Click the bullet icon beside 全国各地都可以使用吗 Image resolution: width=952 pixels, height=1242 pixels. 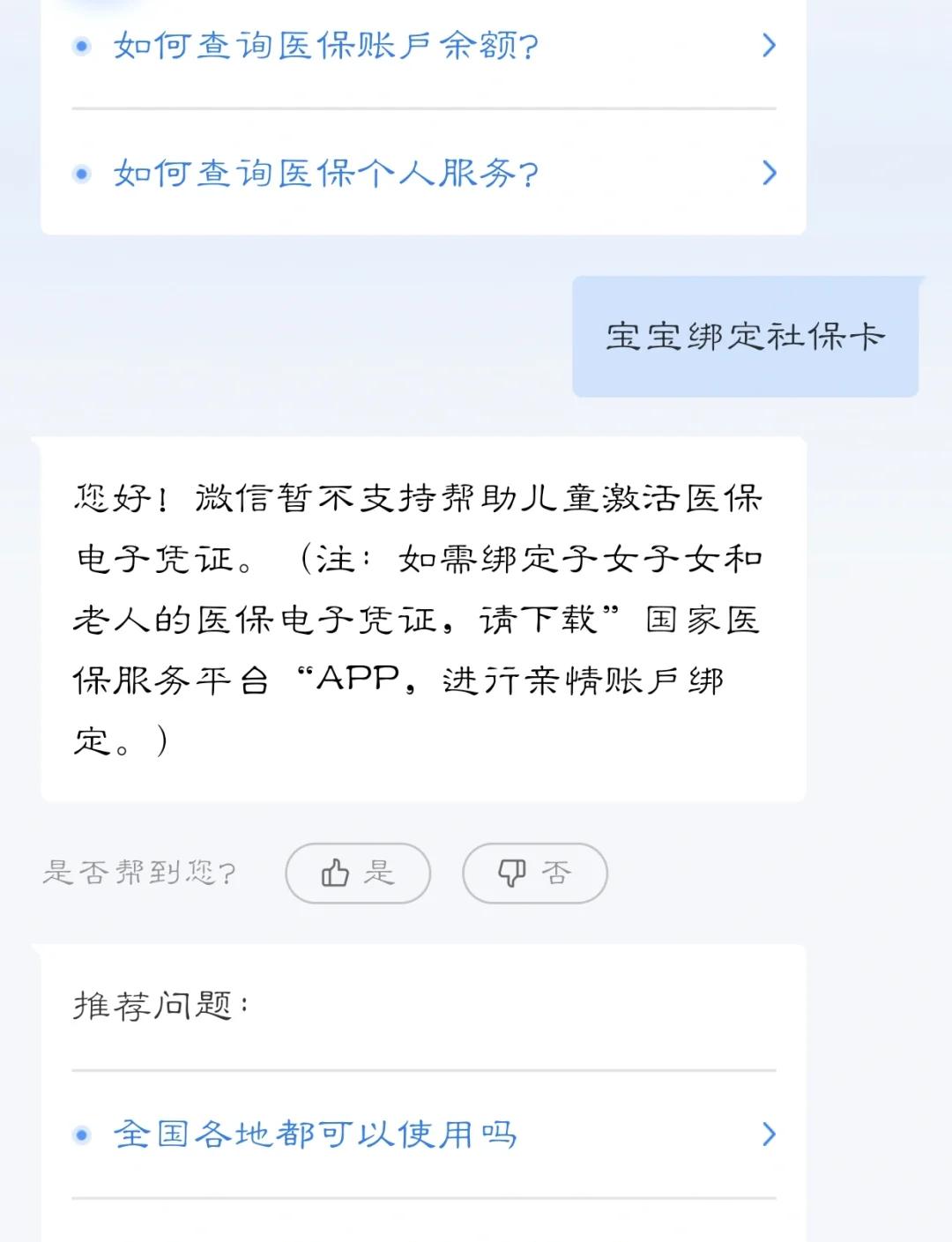pyautogui.click(x=82, y=1135)
